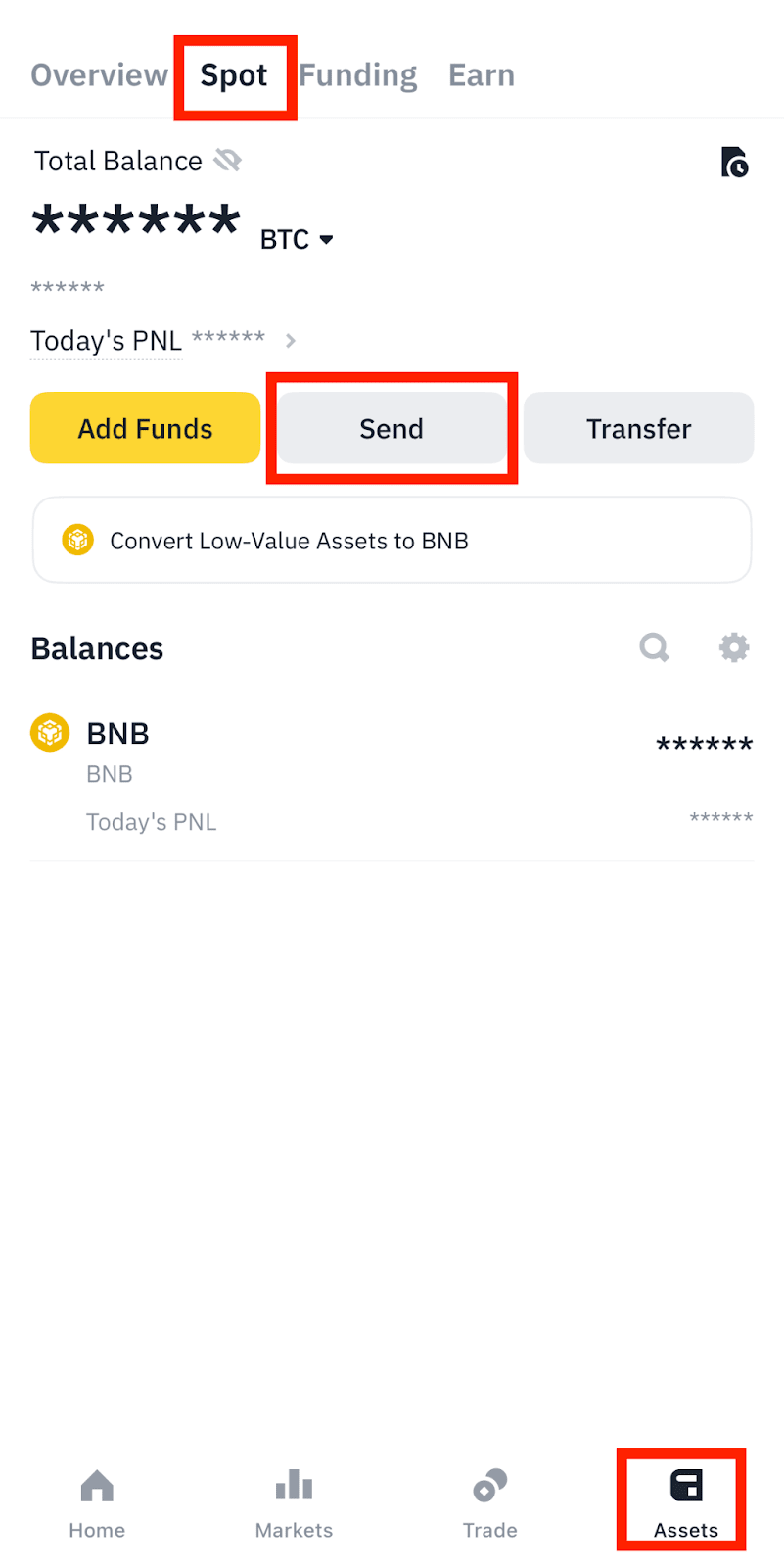Image resolution: width=784 pixels, height=1567 pixels.
Task: Open Convert Low-Value Assets to BNB
Action: click(x=392, y=541)
